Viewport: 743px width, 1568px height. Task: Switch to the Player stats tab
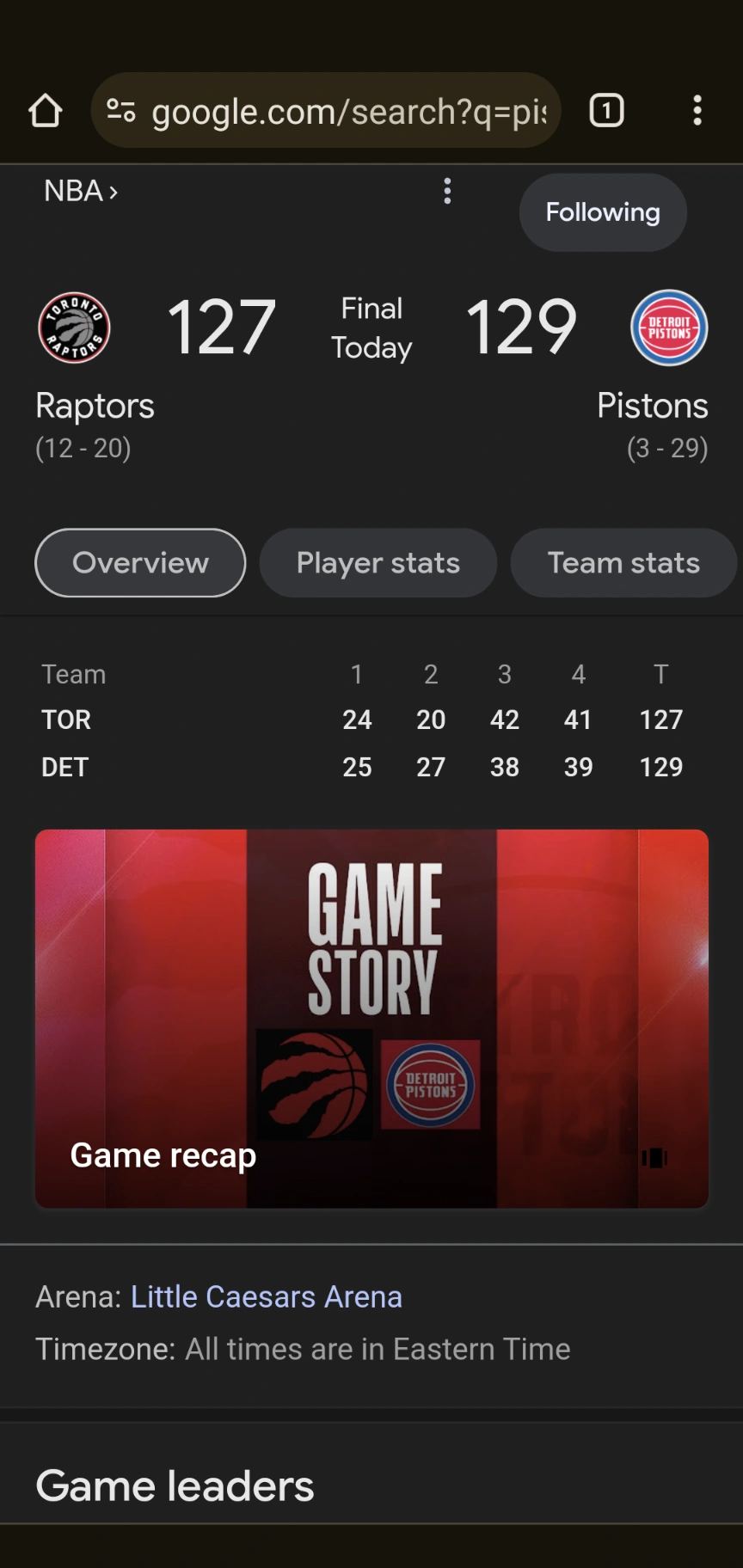pyautogui.click(x=378, y=563)
